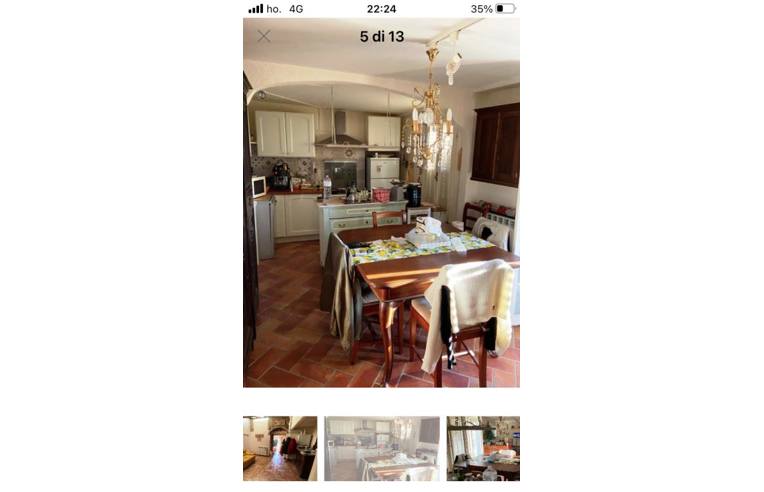Select the archway room thumbnail
The width and height of the screenshot is (764, 492).
(280, 449)
